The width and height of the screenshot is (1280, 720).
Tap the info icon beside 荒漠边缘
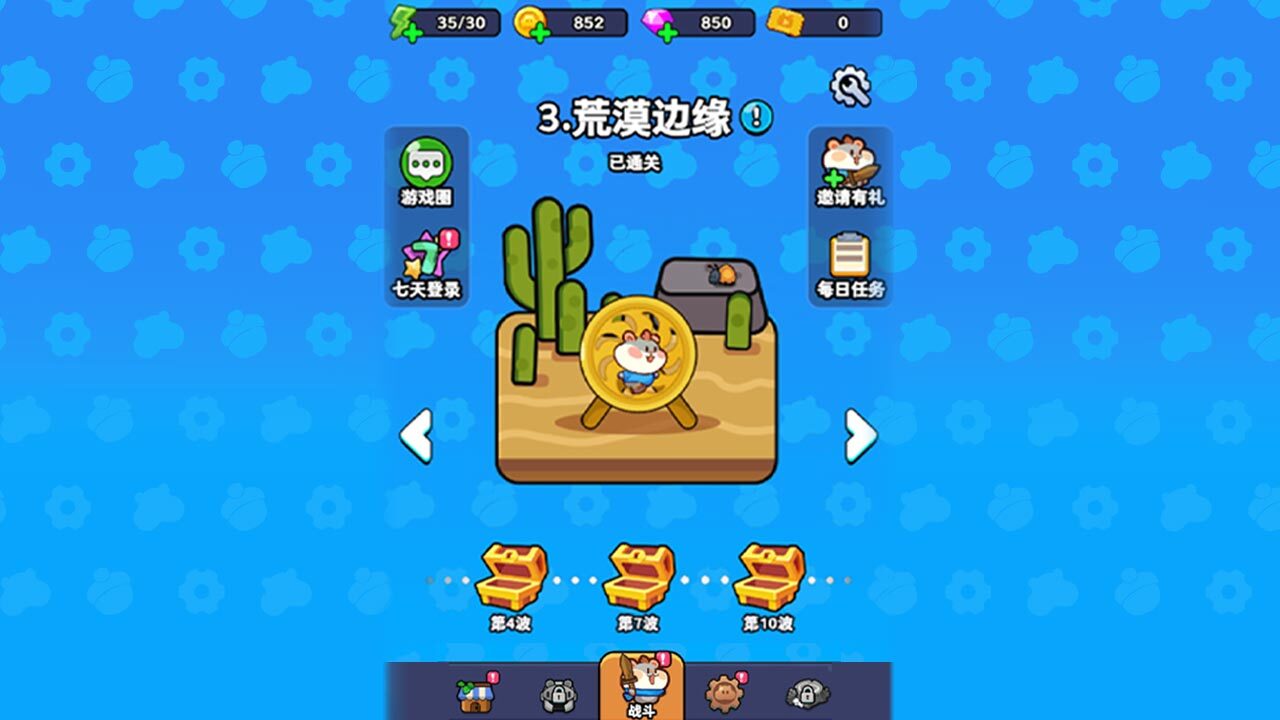[x=757, y=118]
